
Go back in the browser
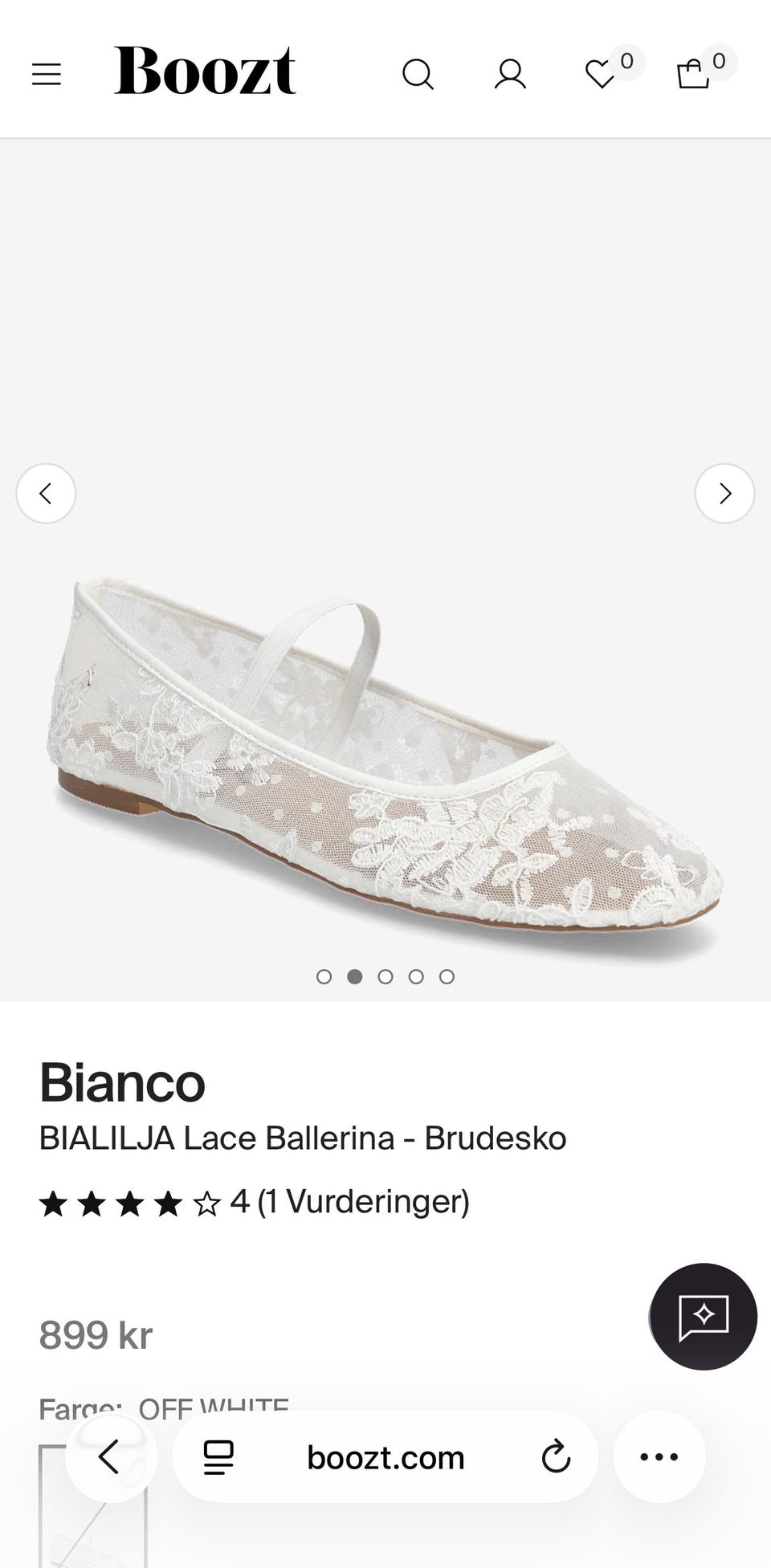pos(111,1456)
